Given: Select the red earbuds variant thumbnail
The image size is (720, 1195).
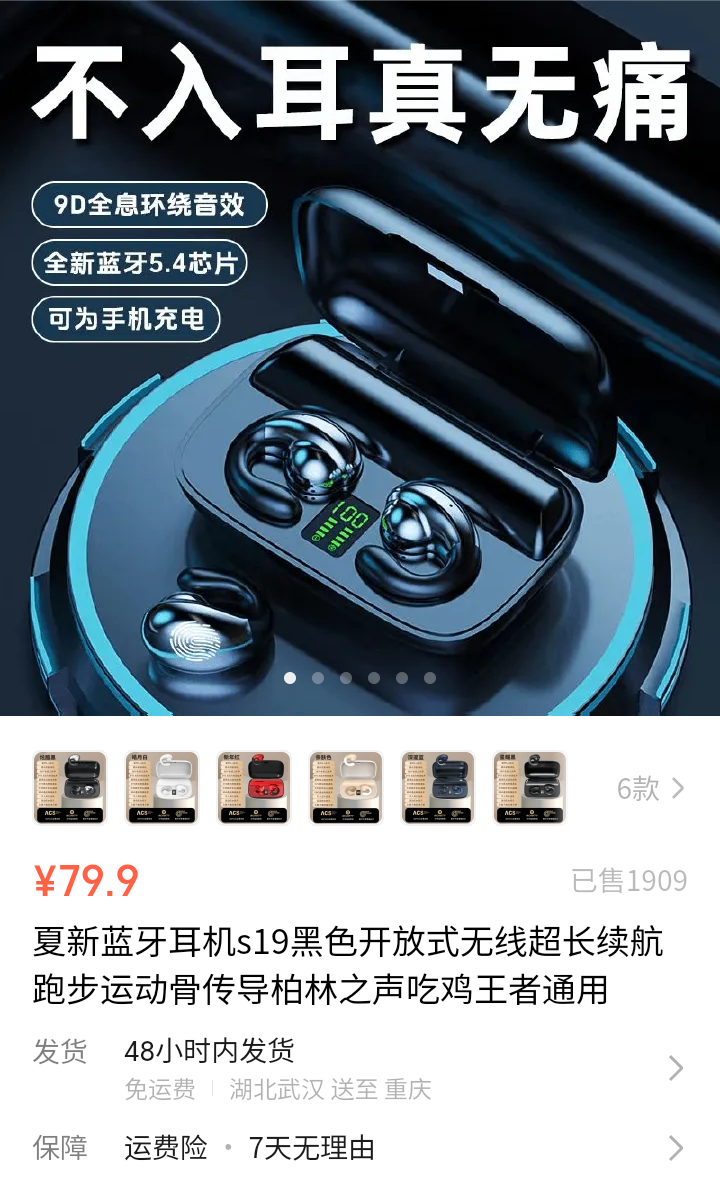Looking at the screenshot, I should [254, 788].
